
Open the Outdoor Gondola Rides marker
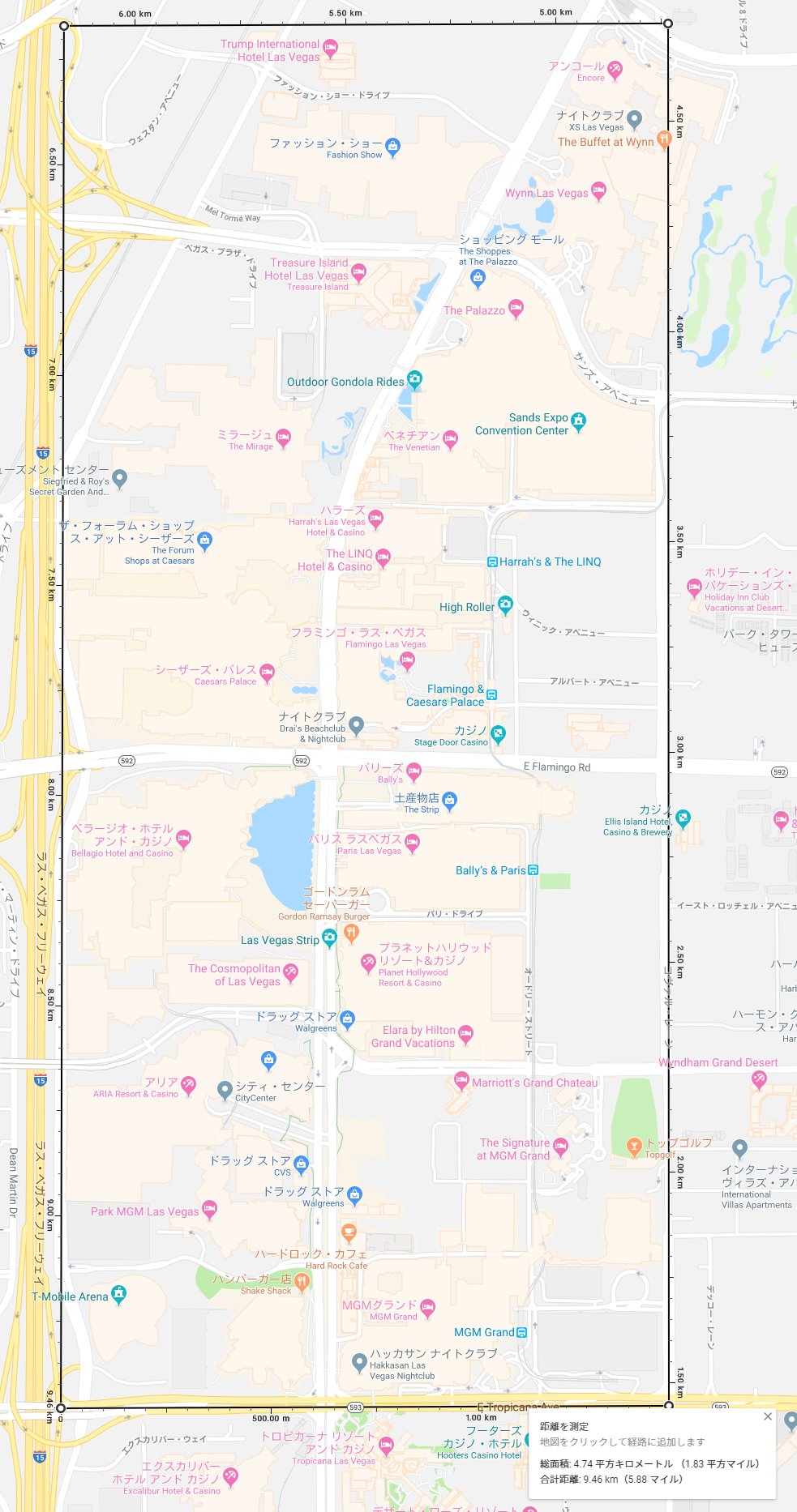point(414,379)
